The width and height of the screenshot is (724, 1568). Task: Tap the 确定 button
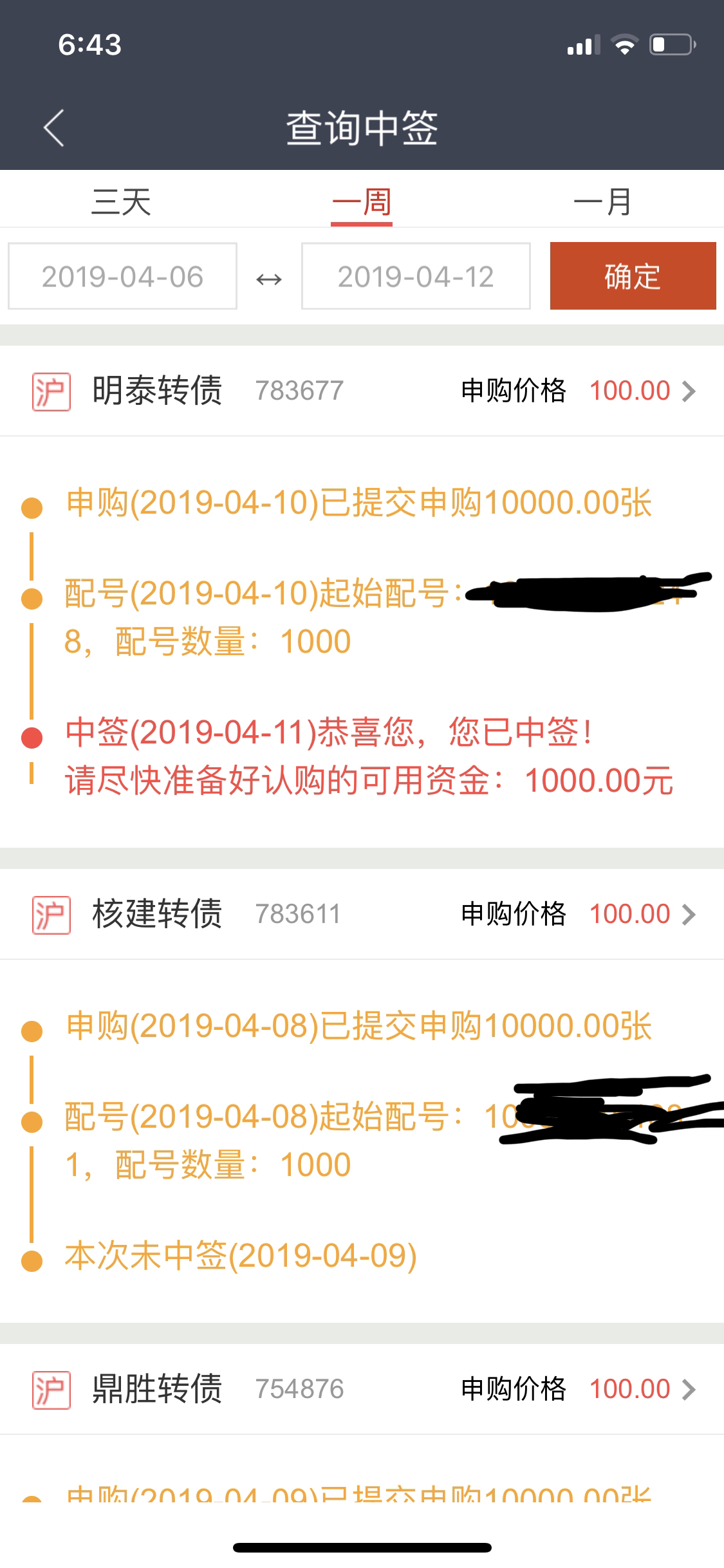(633, 276)
